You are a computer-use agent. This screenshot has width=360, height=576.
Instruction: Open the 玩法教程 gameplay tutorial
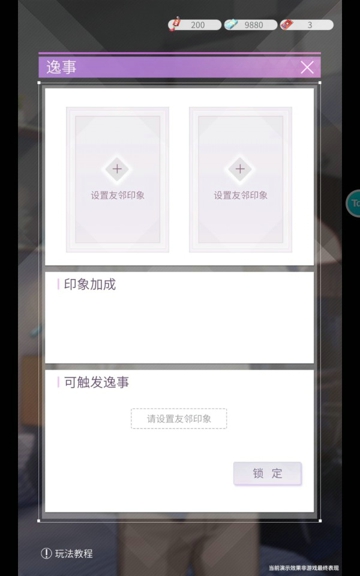[x=67, y=553]
